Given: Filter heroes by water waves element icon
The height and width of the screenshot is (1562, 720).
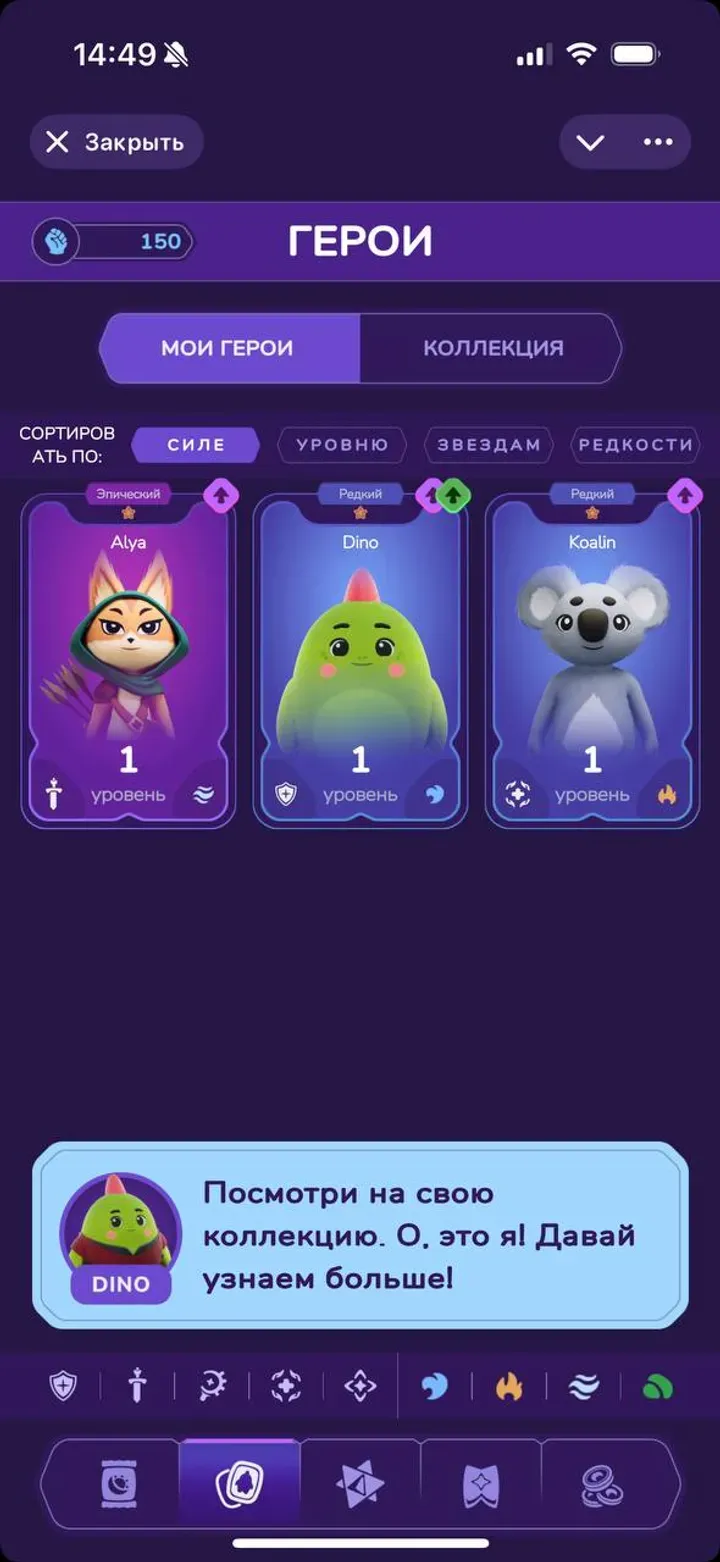Looking at the screenshot, I should click(x=584, y=1386).
